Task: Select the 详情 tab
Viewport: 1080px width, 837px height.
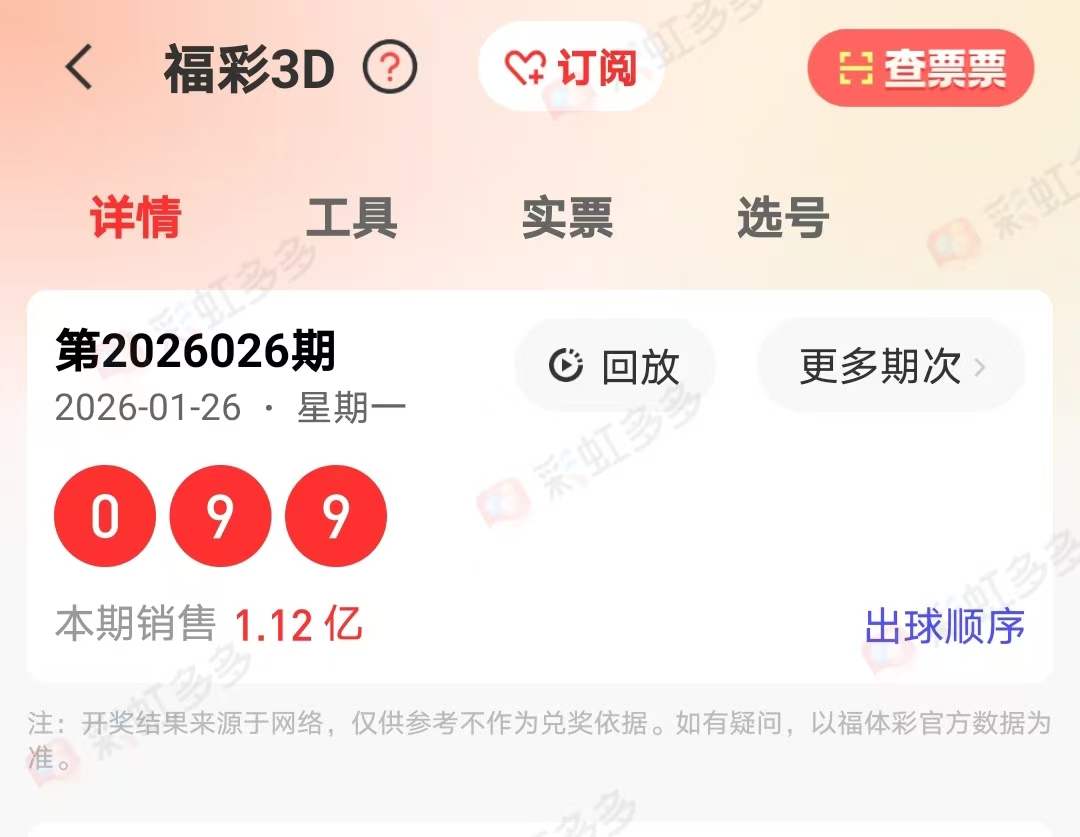Action: pos(136,218)
